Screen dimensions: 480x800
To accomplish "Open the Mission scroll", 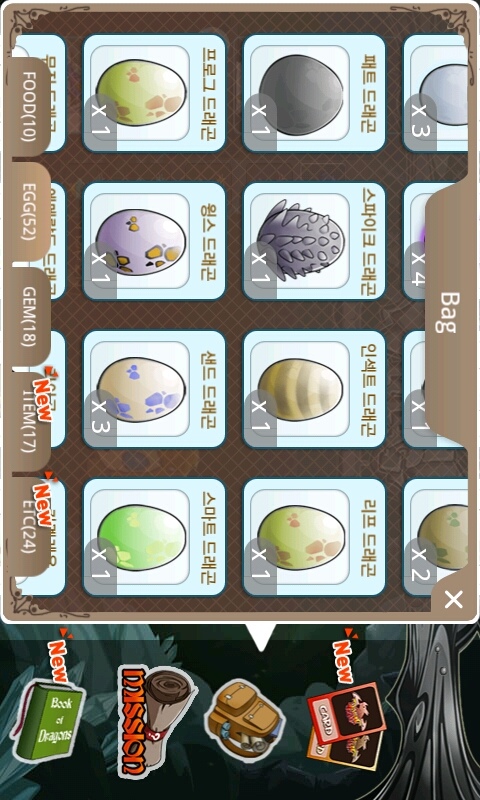I will click(157, 719).
